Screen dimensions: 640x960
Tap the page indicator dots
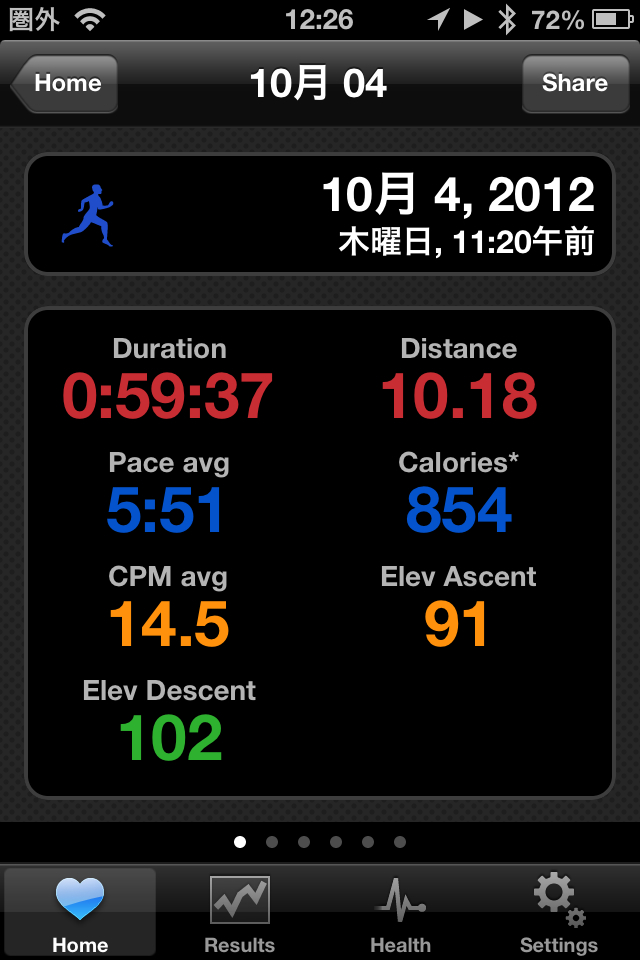tap(320, 842)
